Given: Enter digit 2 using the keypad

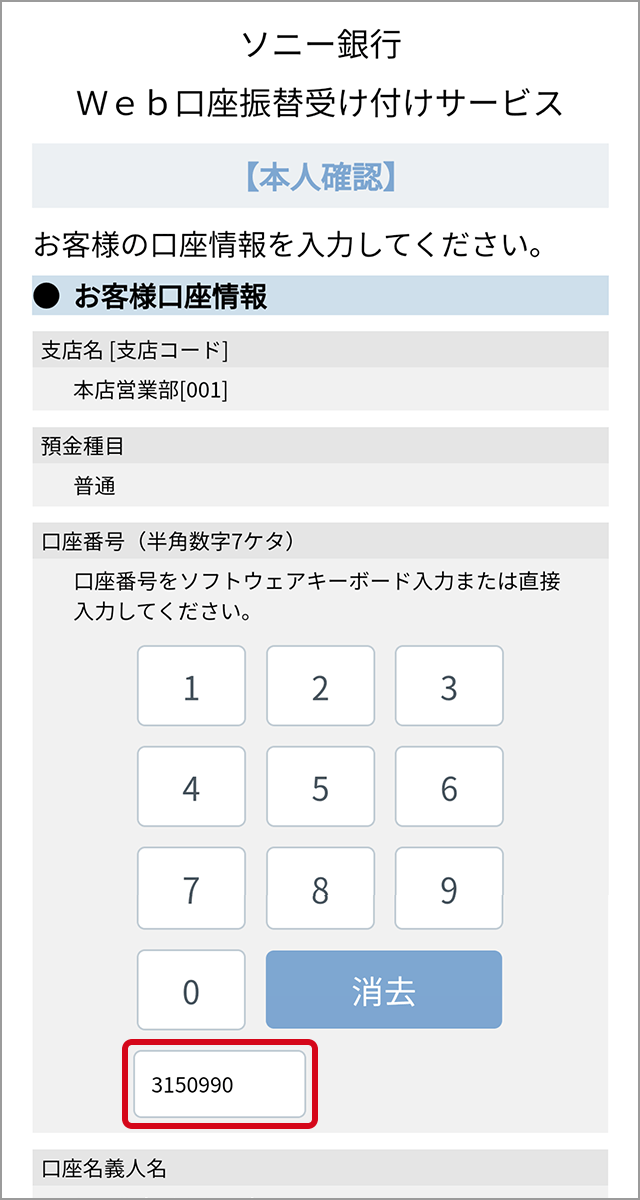Looking at the screenshot, I should [x=320, y=686].
